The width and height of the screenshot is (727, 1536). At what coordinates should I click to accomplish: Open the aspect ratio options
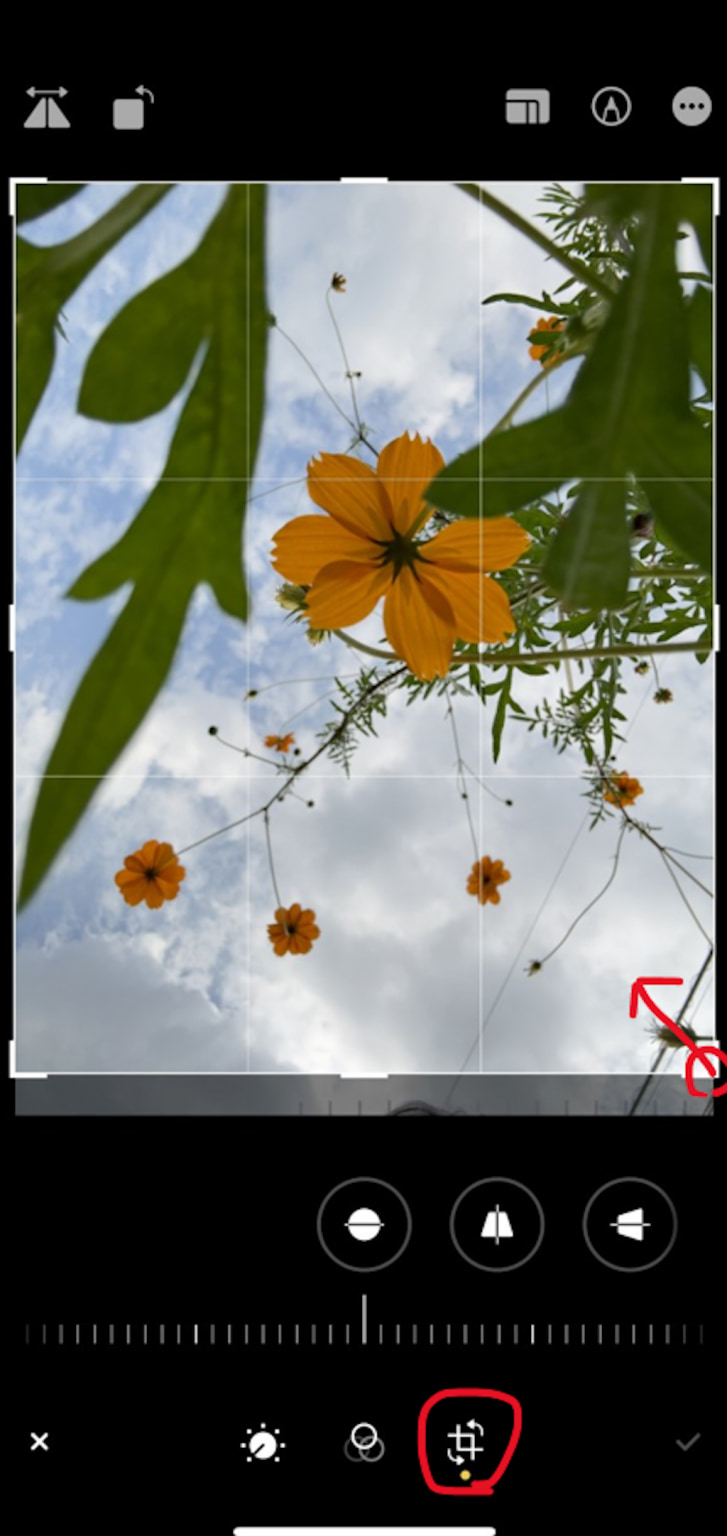point(527,107)
